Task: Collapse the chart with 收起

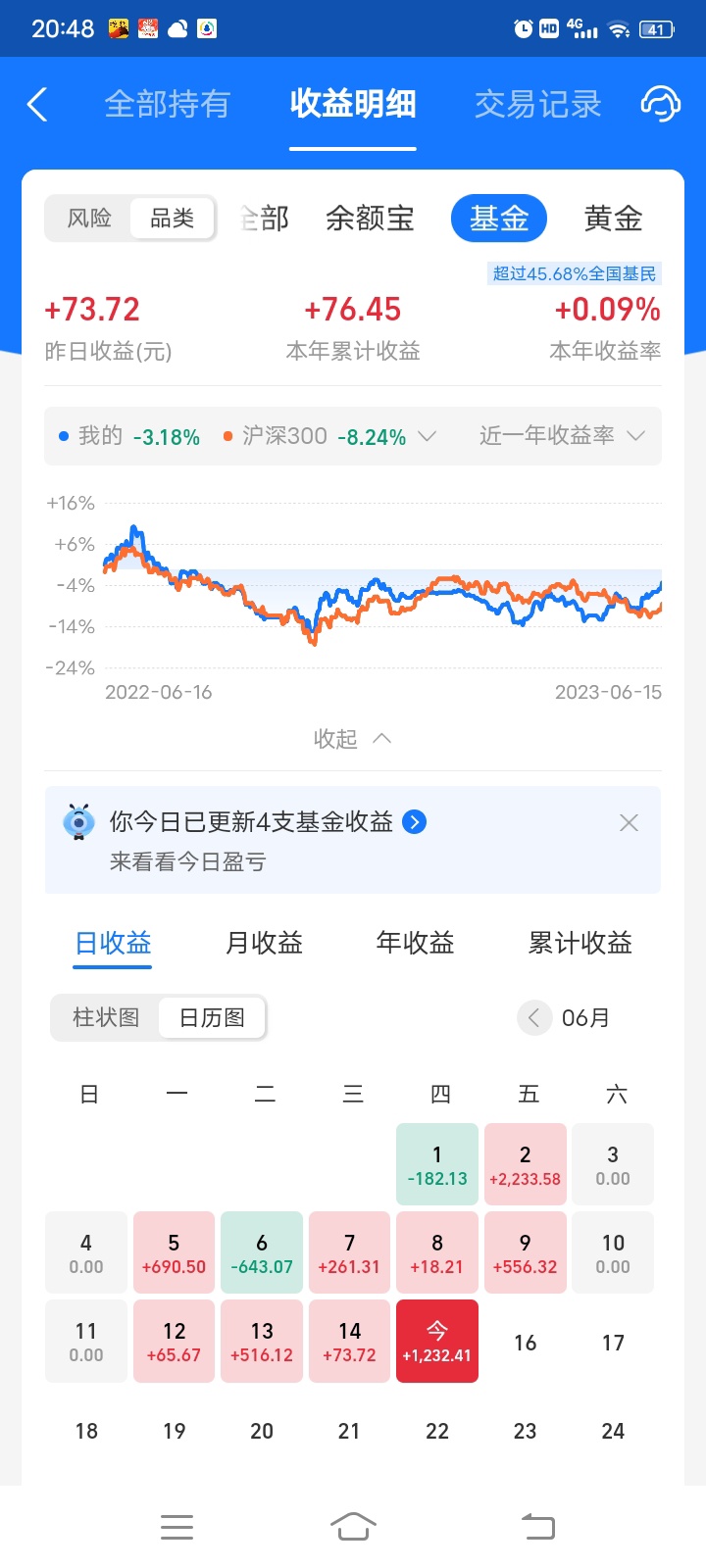Action: (x=352, y=738)
